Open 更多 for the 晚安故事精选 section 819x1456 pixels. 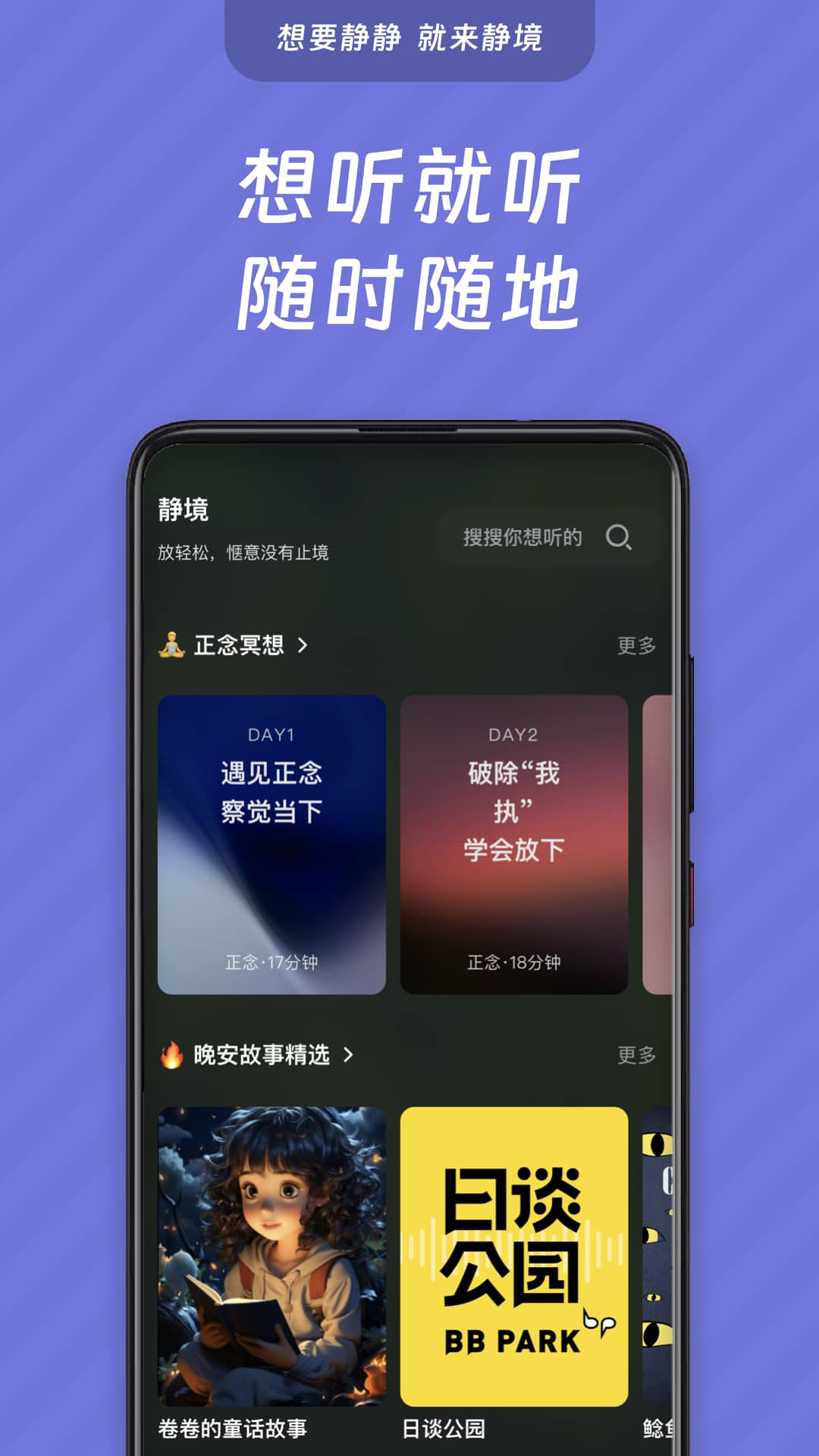click(x=637, y=1054)
